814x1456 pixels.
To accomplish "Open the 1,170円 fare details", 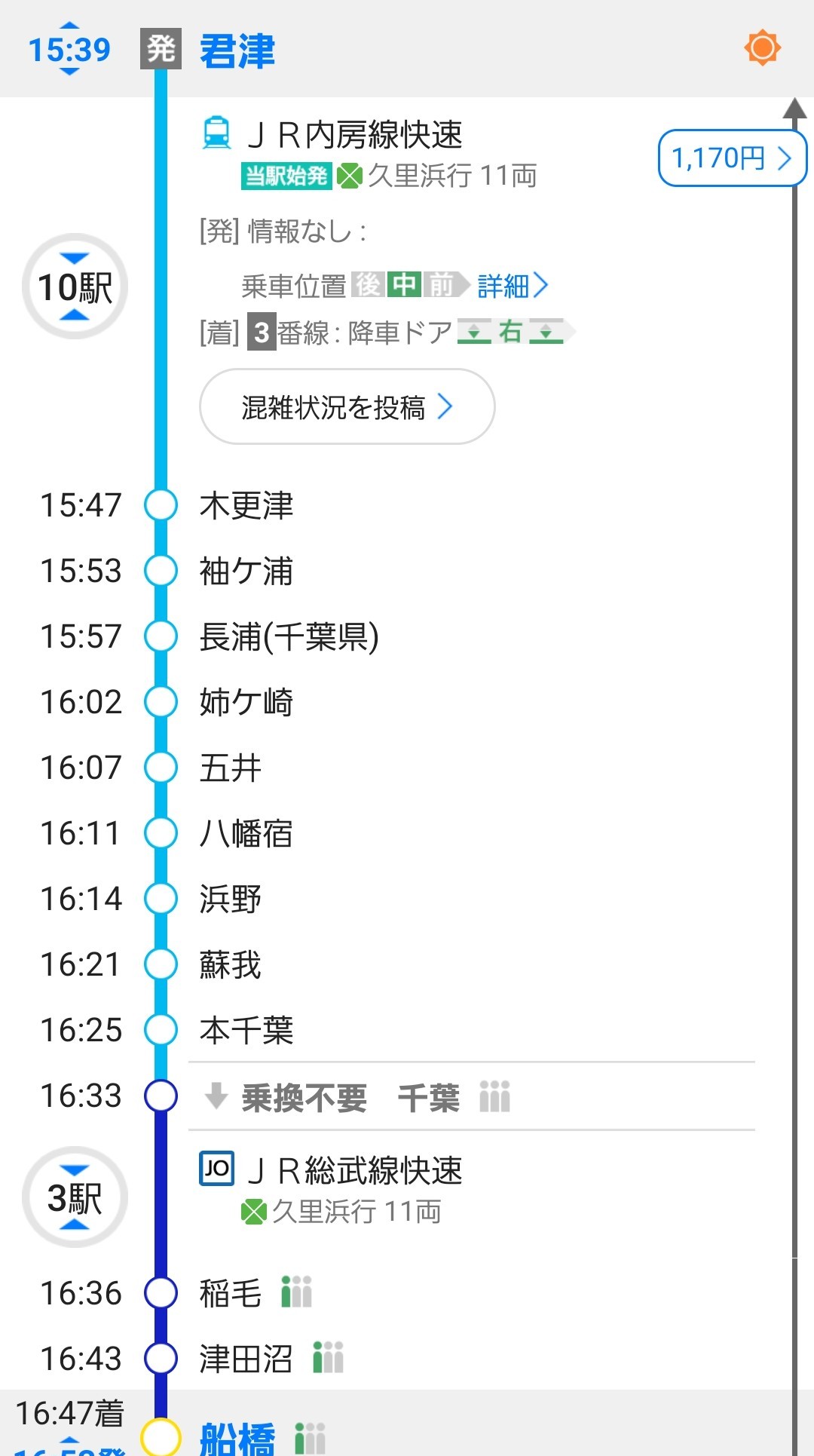I will pos(731,158).
